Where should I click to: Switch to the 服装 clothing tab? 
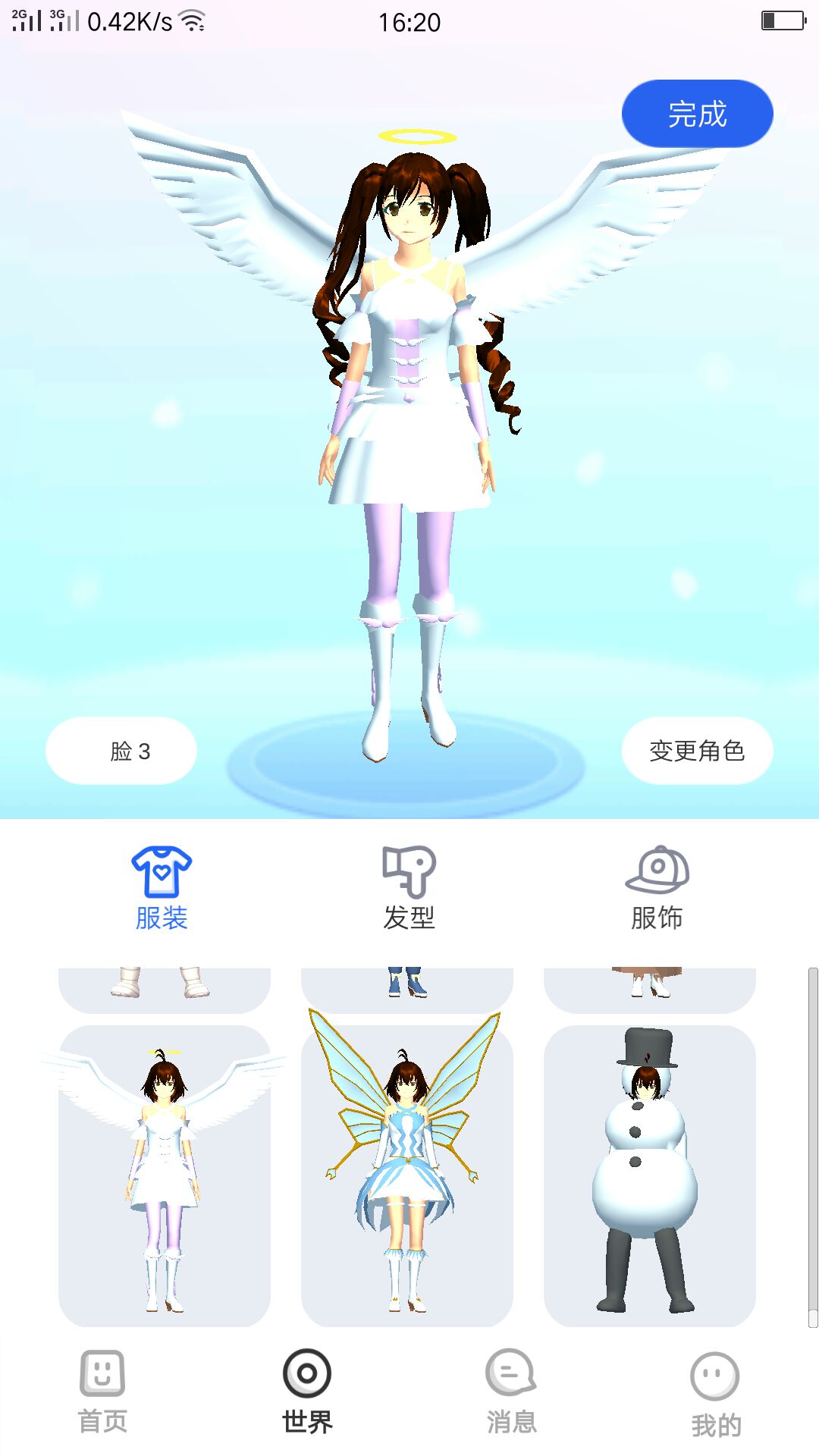tap(162, 889)
